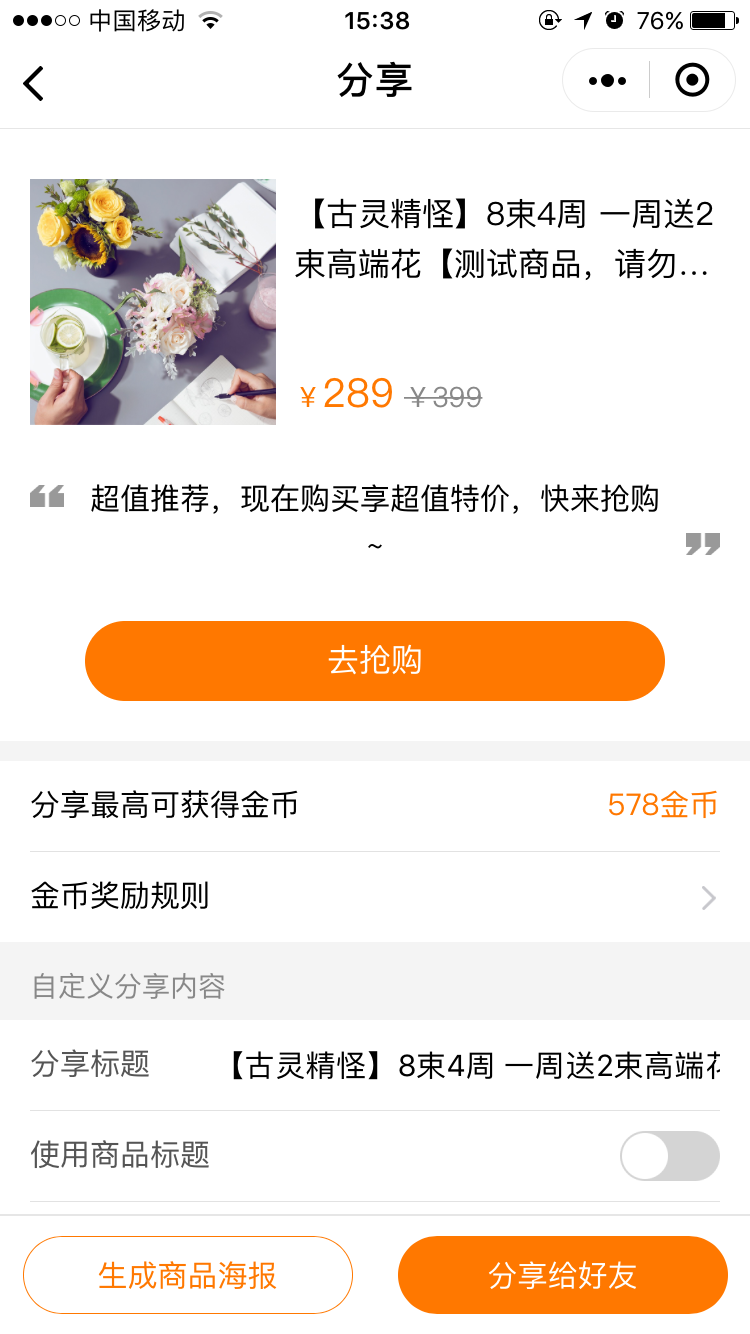Open the mini program more-options menu
Viewport: 750px width, 1334px height.
point(607,81)
